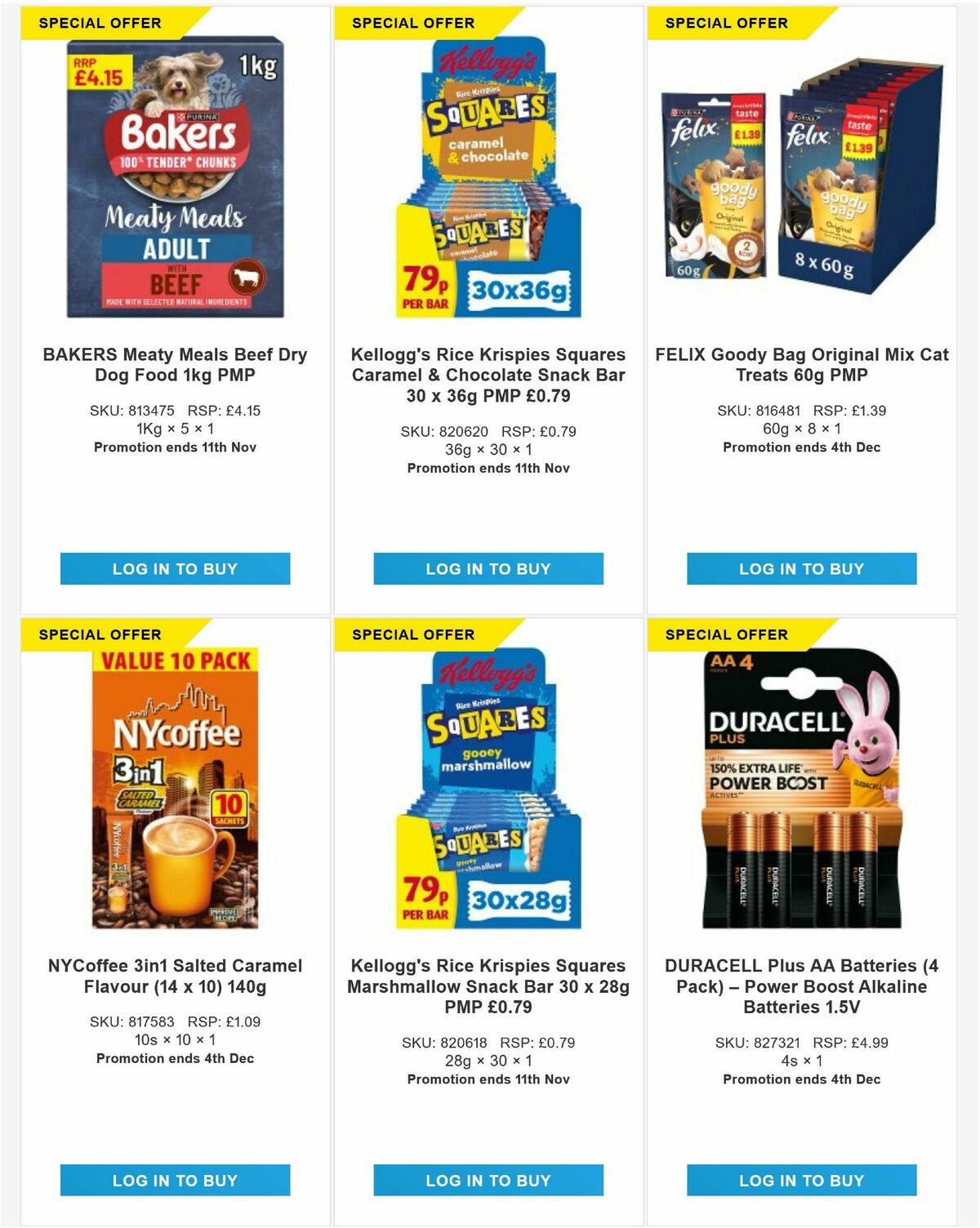Click LOG IN TO BUY for Rice Krispies Caramel bars
This screenshot has height=1228, width=980.
(x=488, y=569)
